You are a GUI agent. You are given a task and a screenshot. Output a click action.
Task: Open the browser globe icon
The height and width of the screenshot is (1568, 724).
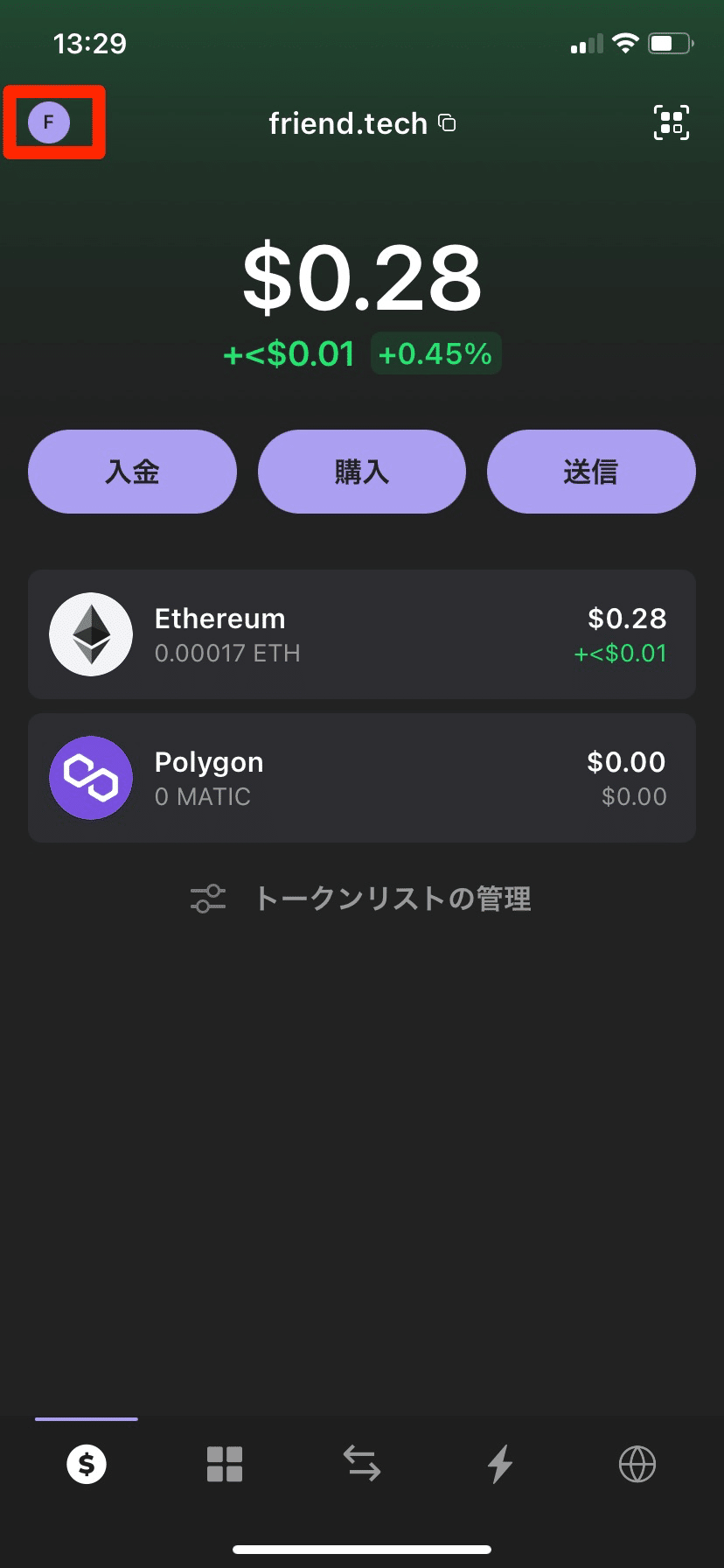pyautogui.click(x=637, y=1464)
